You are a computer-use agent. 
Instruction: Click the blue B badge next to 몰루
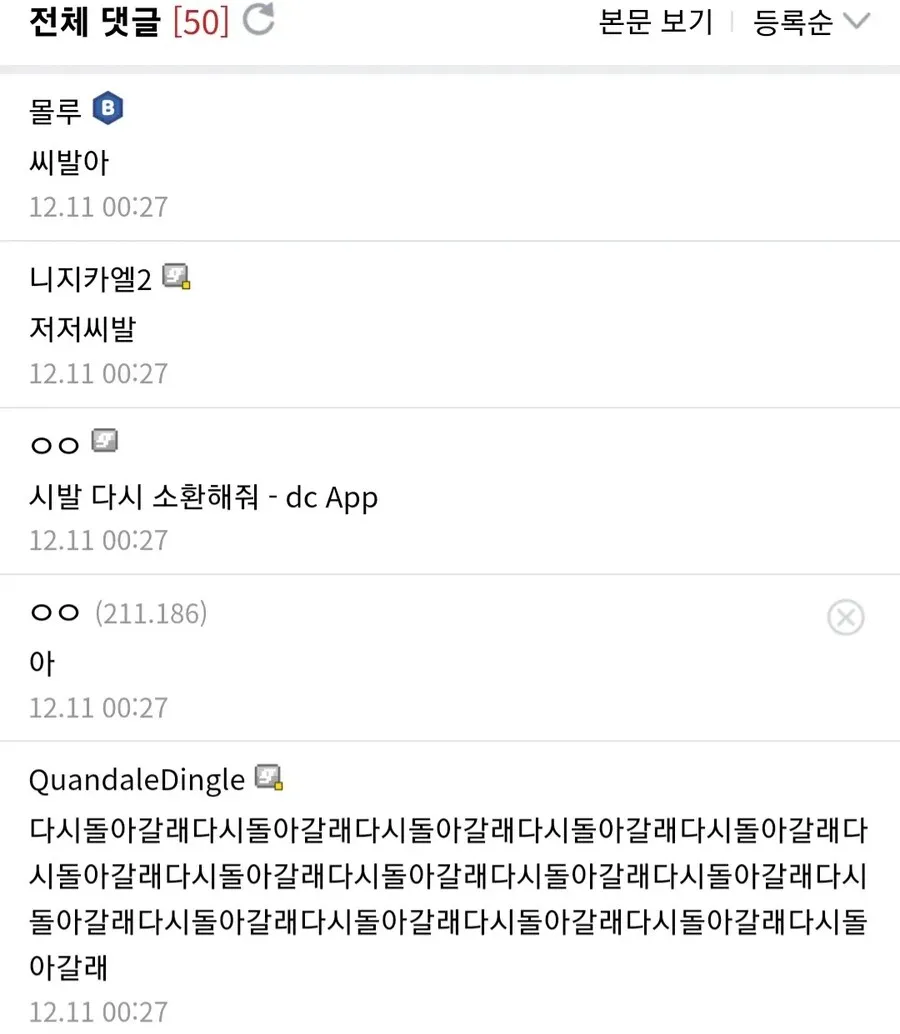pyautogui.click(x=107, y=109)
